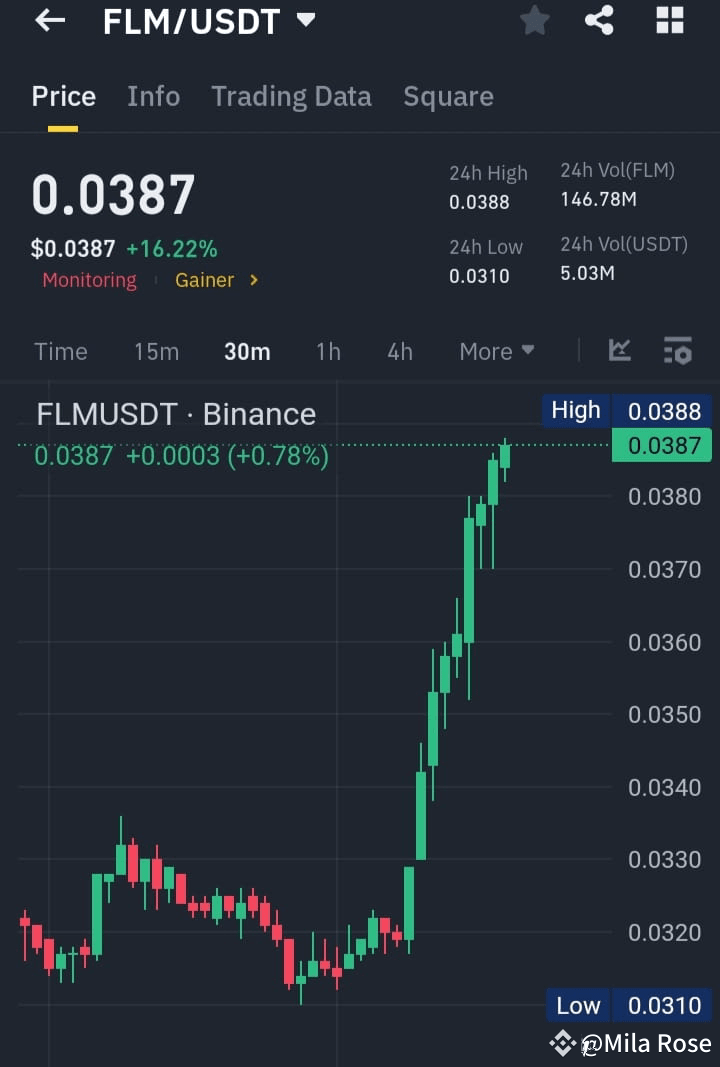Switch chart style with the line chart icon

coord(619,351)
